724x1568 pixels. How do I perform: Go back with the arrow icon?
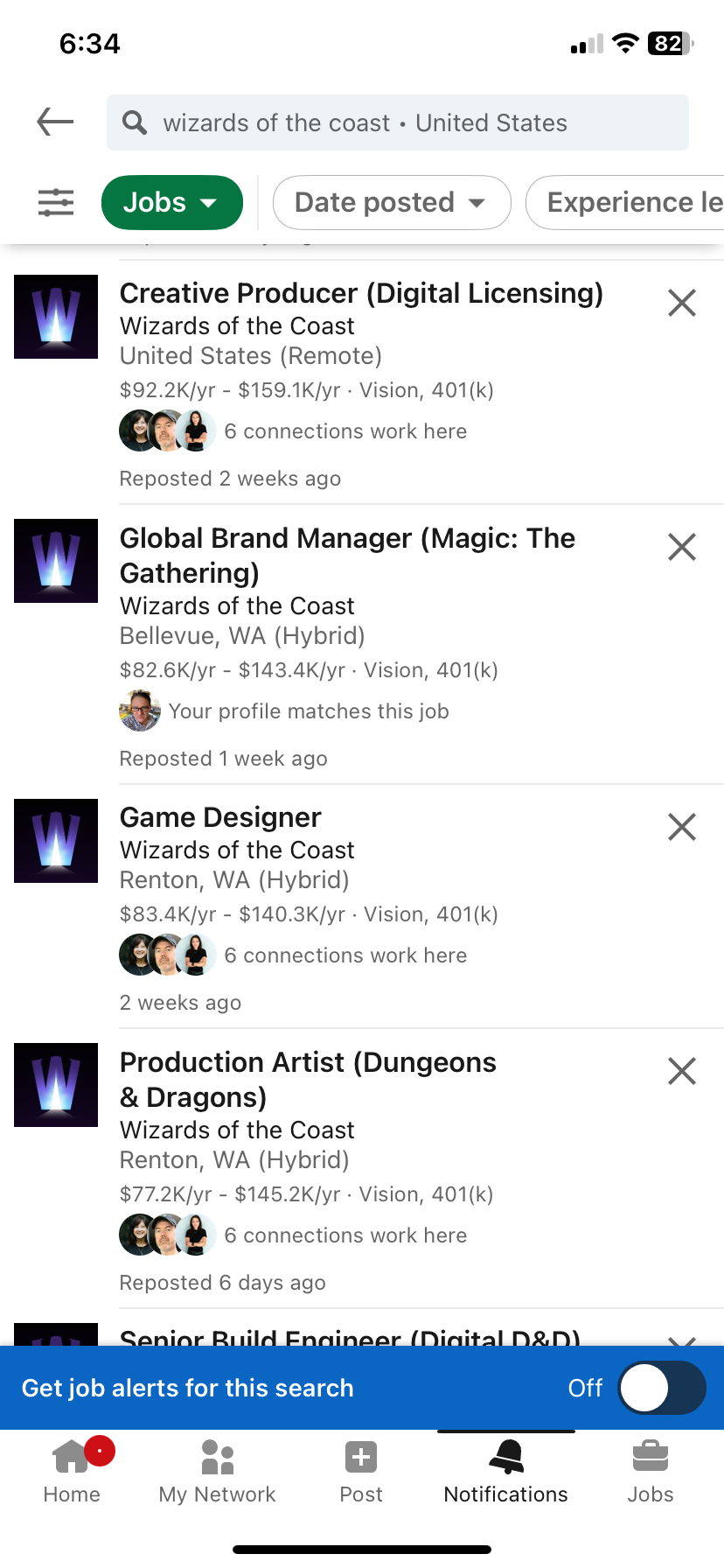tap(55, 122)
